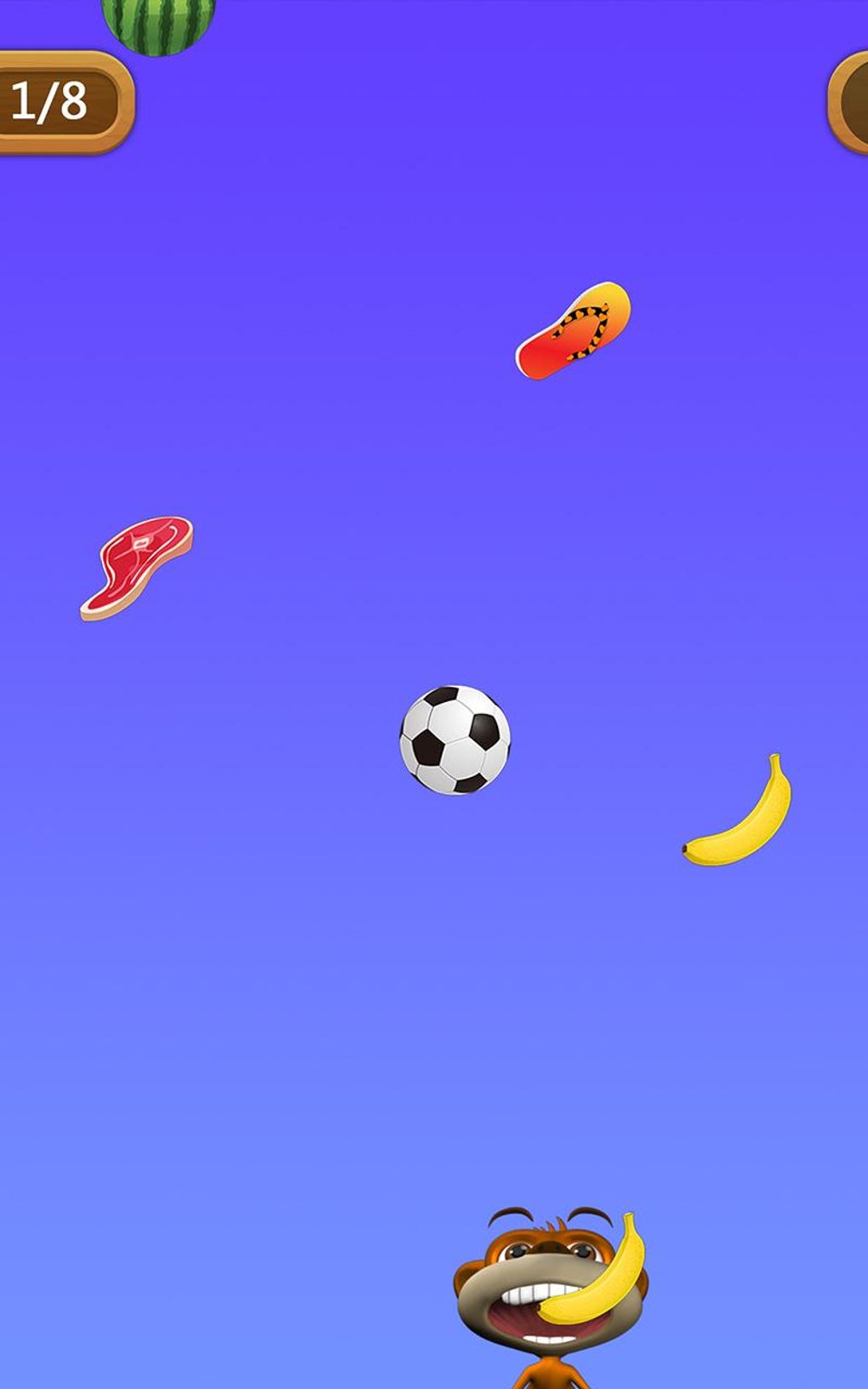Image resolution: width=868 pixels, height=1389 pixels.
Task: Tap the number 8 in the score display
Action: tap(75, 99)
